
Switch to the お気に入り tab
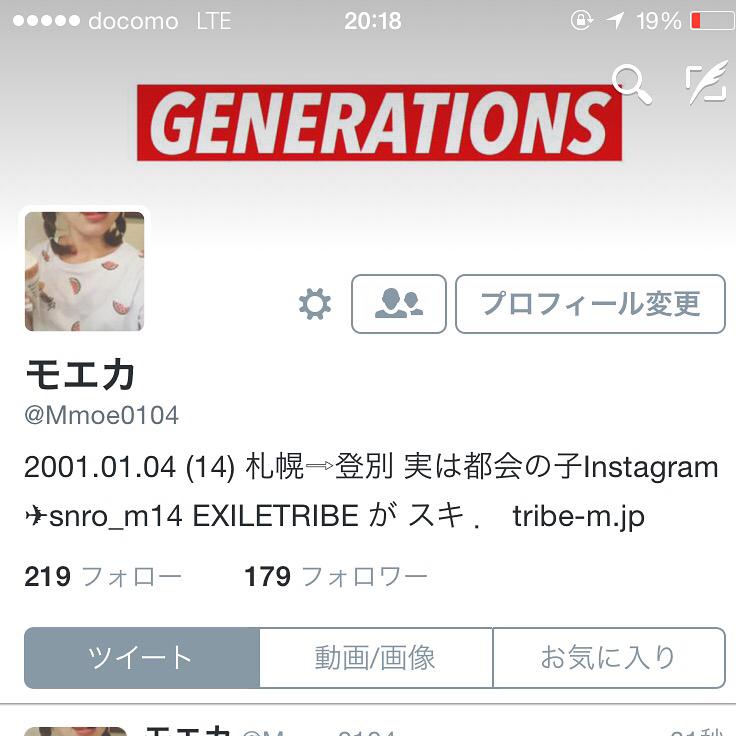pos(608,658)
